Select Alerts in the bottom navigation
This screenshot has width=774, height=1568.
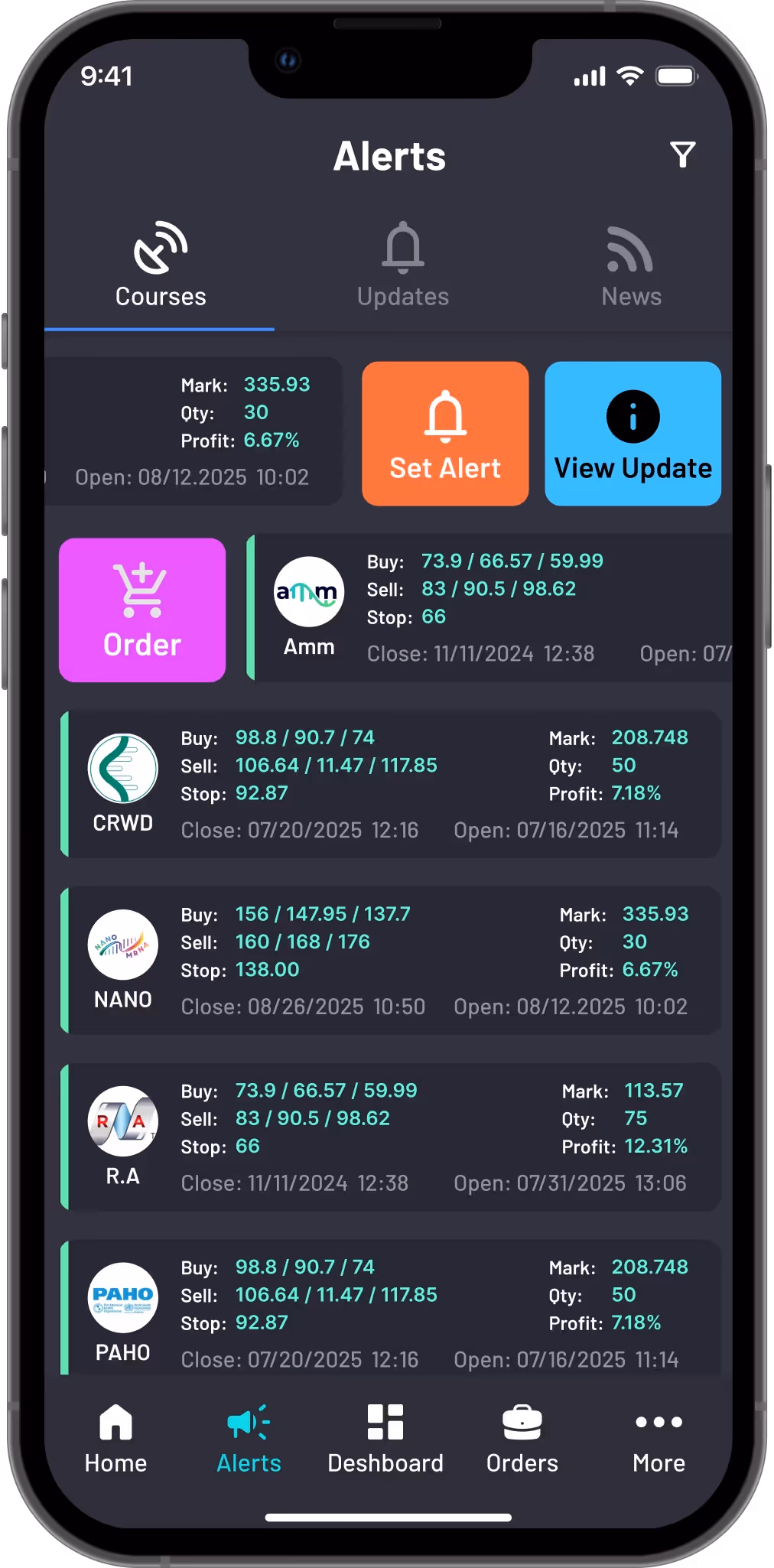(x=249, y=1439)
